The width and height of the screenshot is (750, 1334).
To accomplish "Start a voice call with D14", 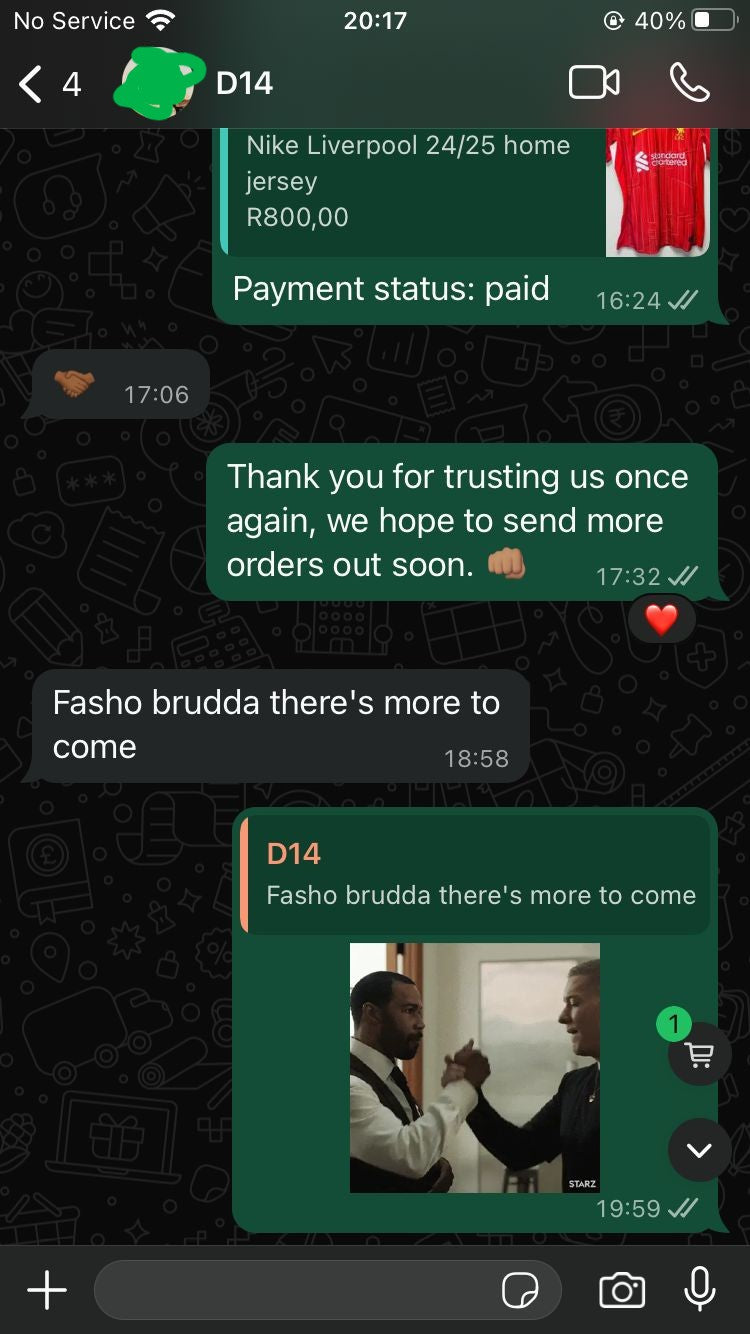I will click(x=689, y=83).
